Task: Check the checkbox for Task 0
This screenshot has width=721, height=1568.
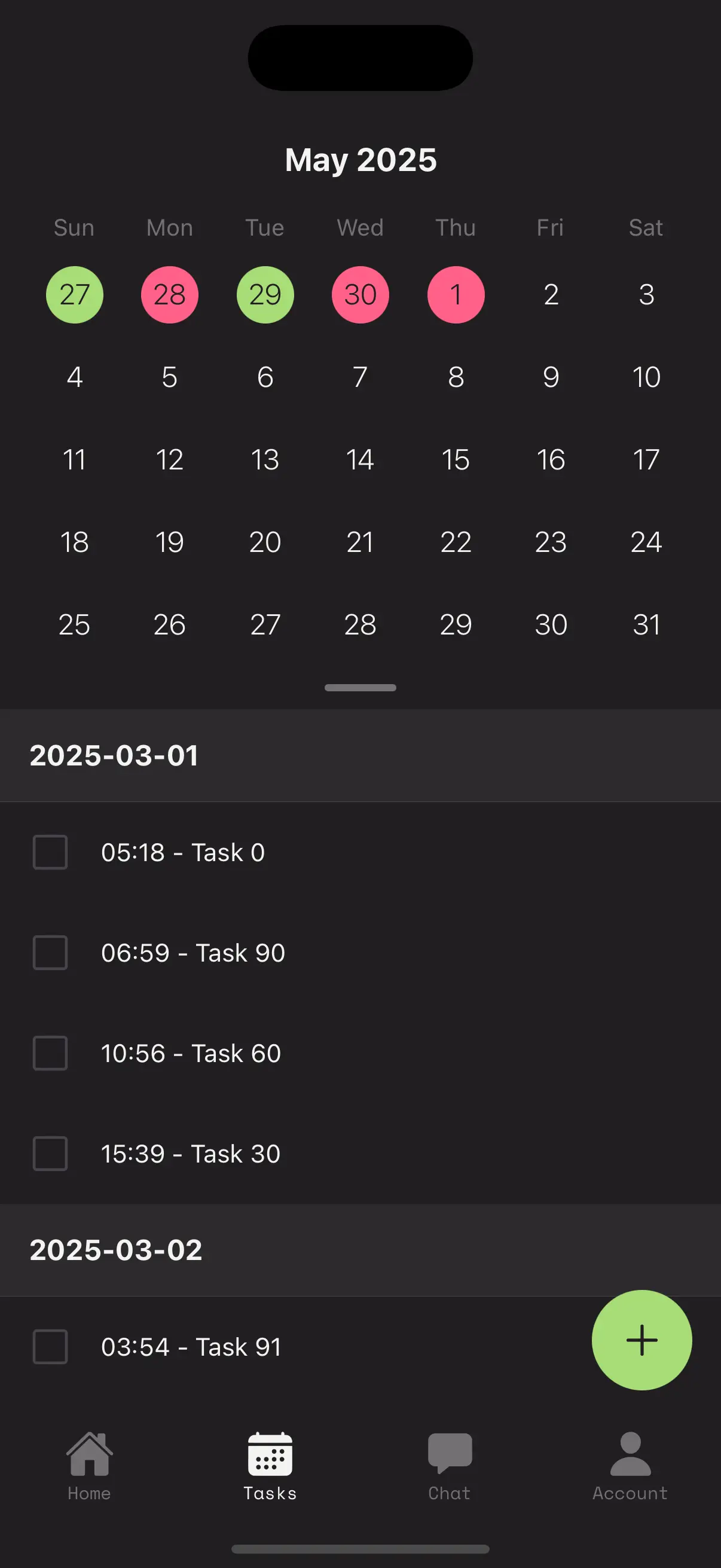Action: tap(50, 852)
